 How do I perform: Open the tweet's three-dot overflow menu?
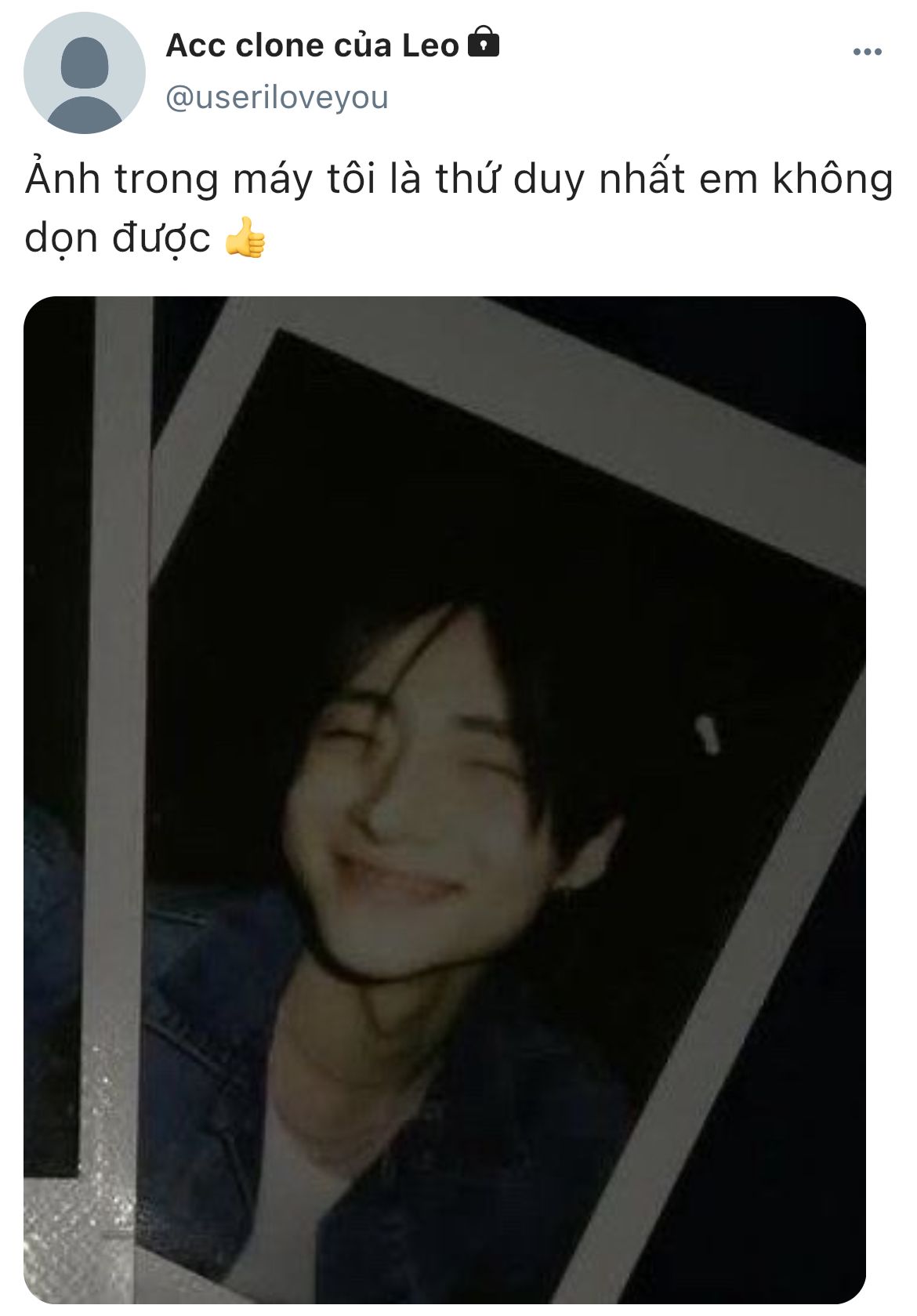point(867,52)
